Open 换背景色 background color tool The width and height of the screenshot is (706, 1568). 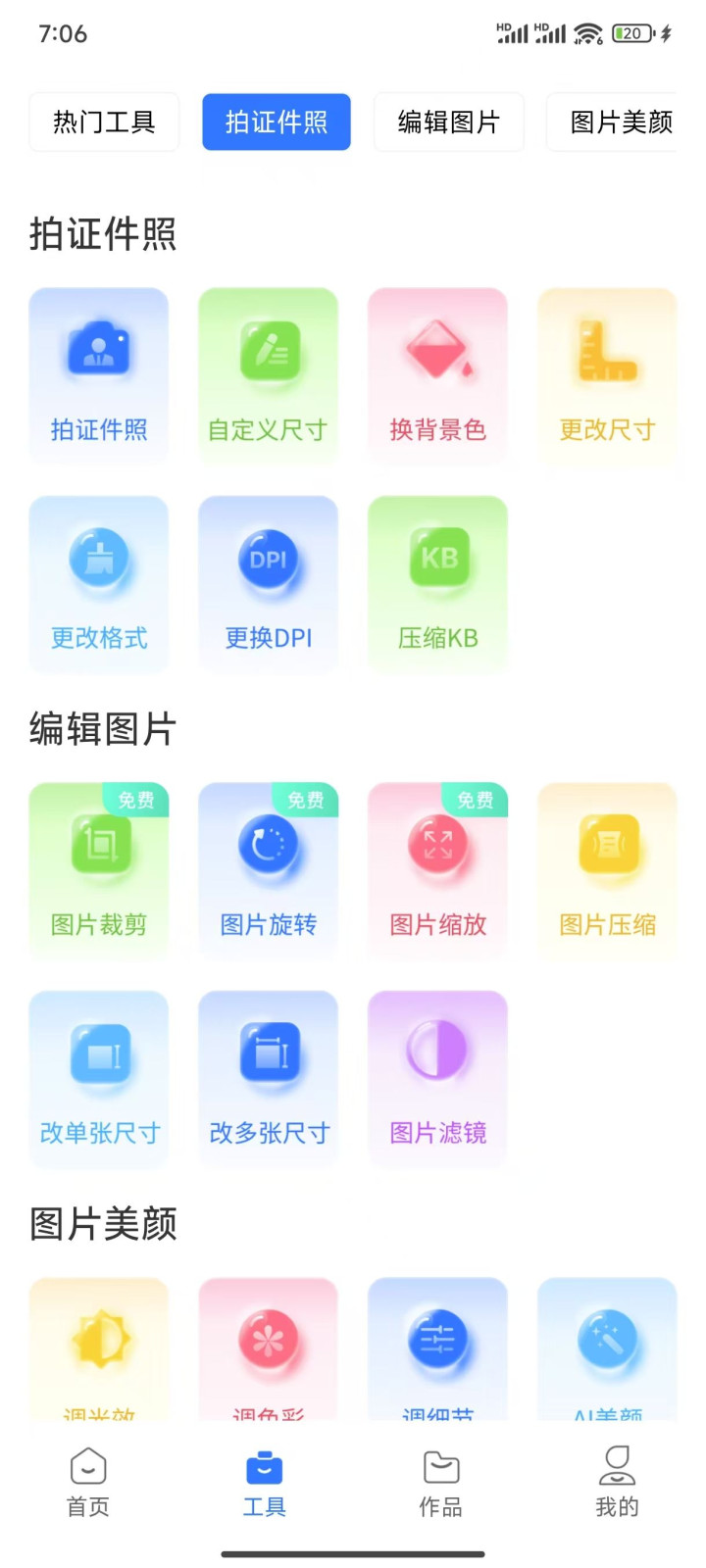(437, 375)
